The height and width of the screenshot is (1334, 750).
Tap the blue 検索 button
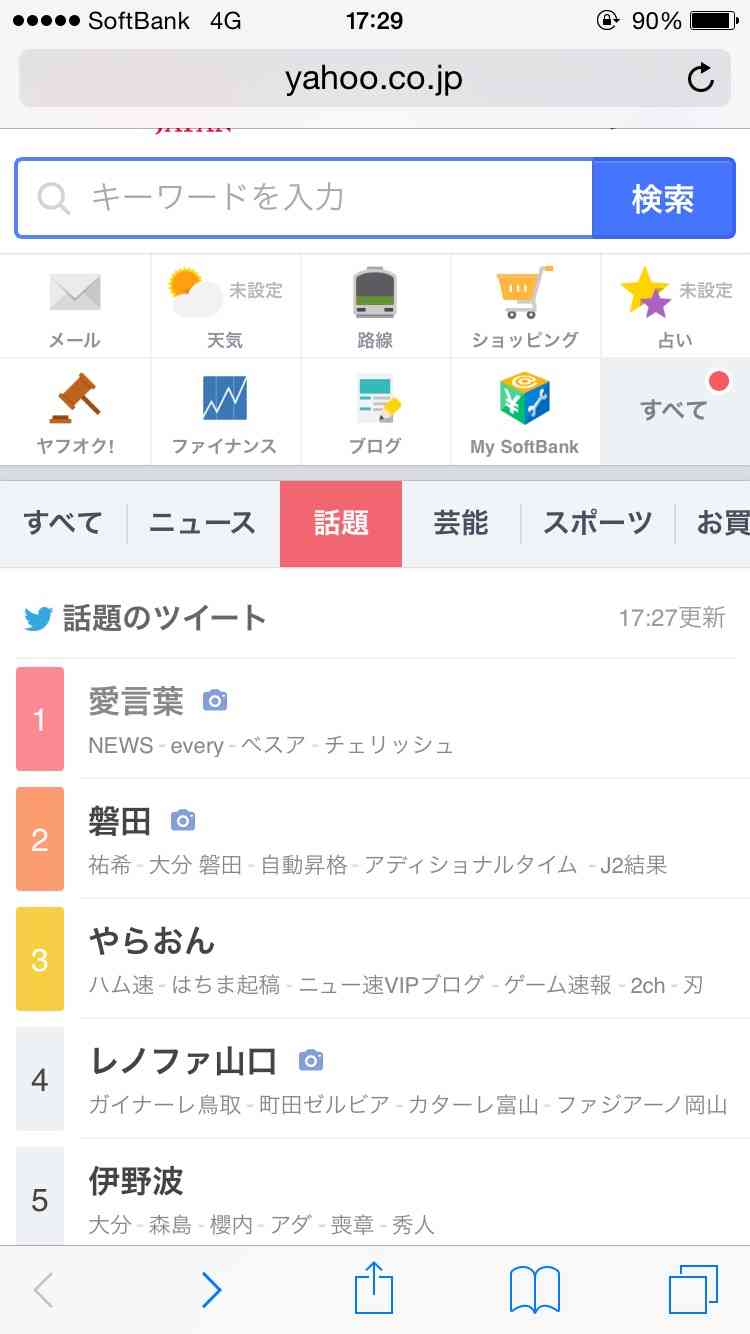coord(664,198)
